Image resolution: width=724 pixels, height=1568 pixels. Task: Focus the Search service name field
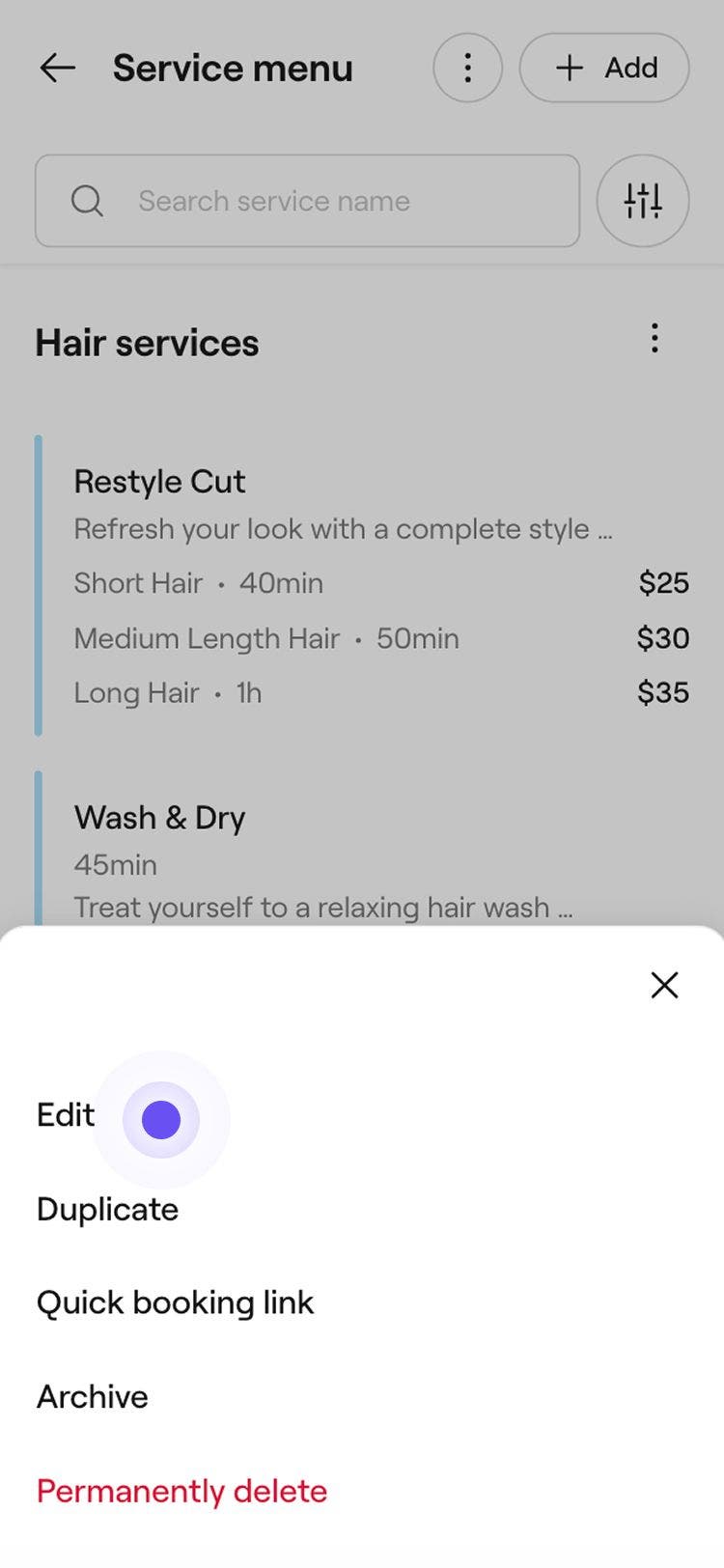tap(307, 201)
